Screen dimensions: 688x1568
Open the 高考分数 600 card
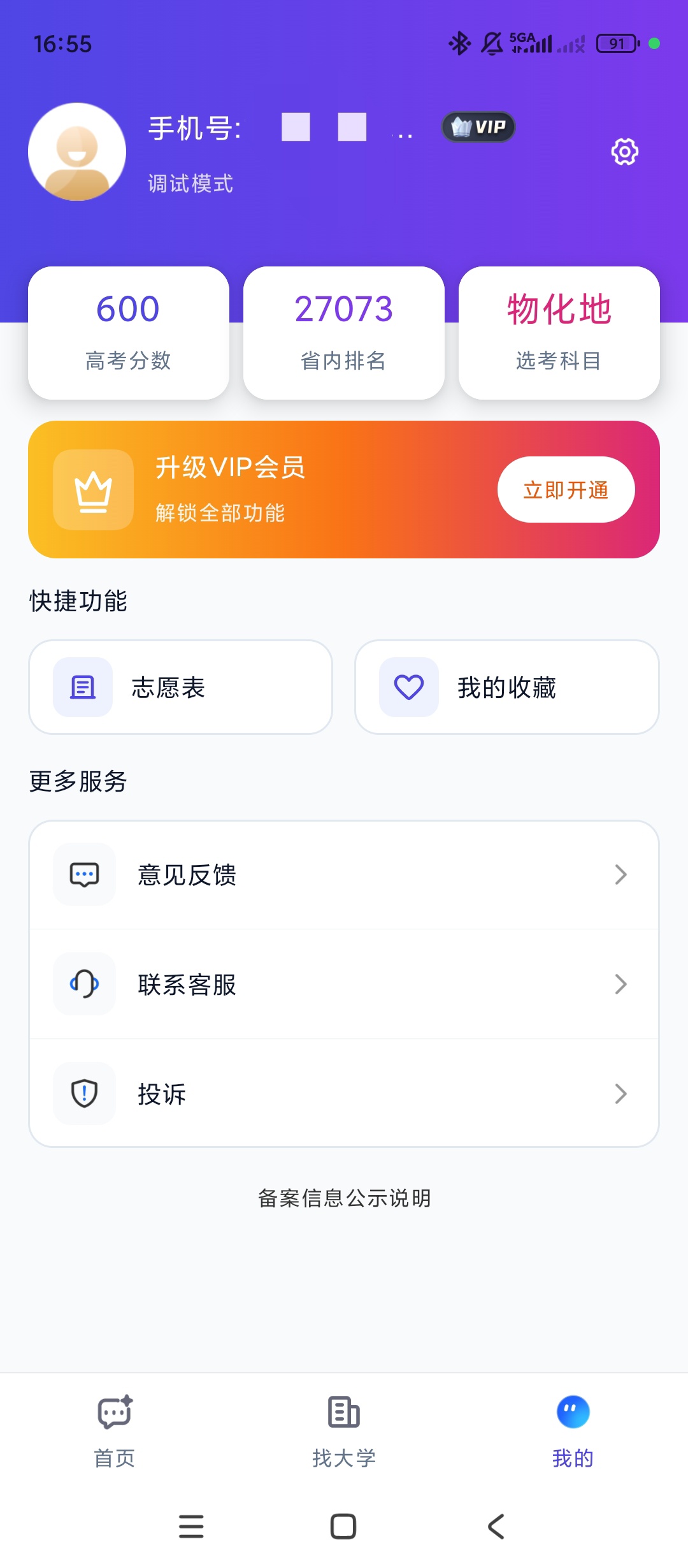click(x=129, y=333)
